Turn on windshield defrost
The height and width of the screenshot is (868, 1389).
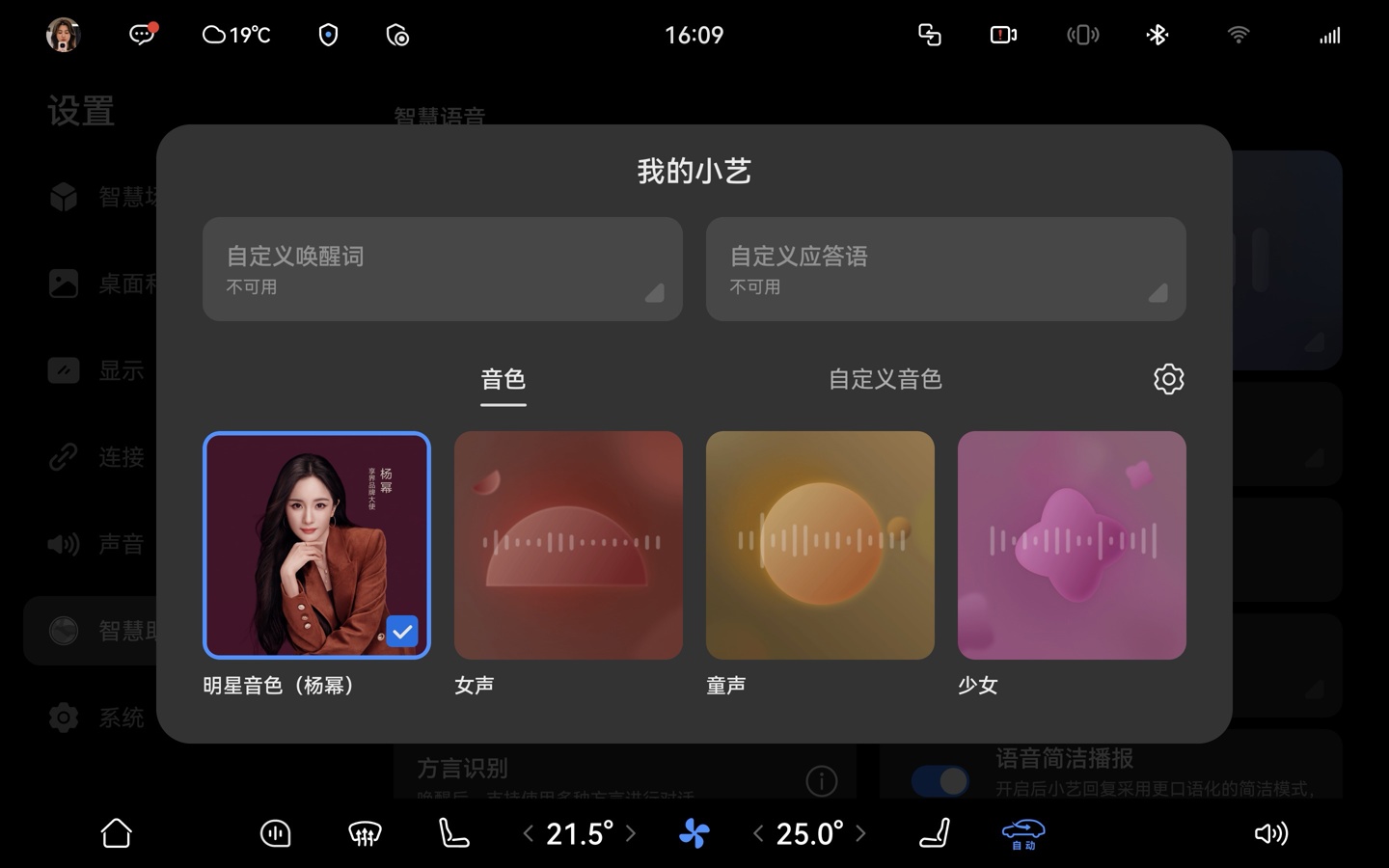365,833
